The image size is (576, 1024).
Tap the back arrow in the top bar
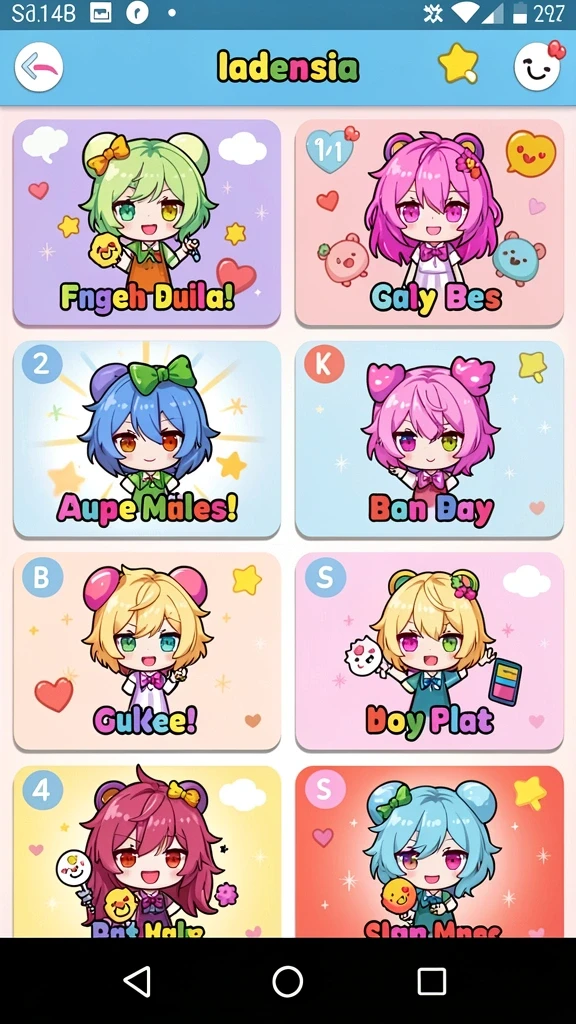pyautogui.click(x=39, y=67)
